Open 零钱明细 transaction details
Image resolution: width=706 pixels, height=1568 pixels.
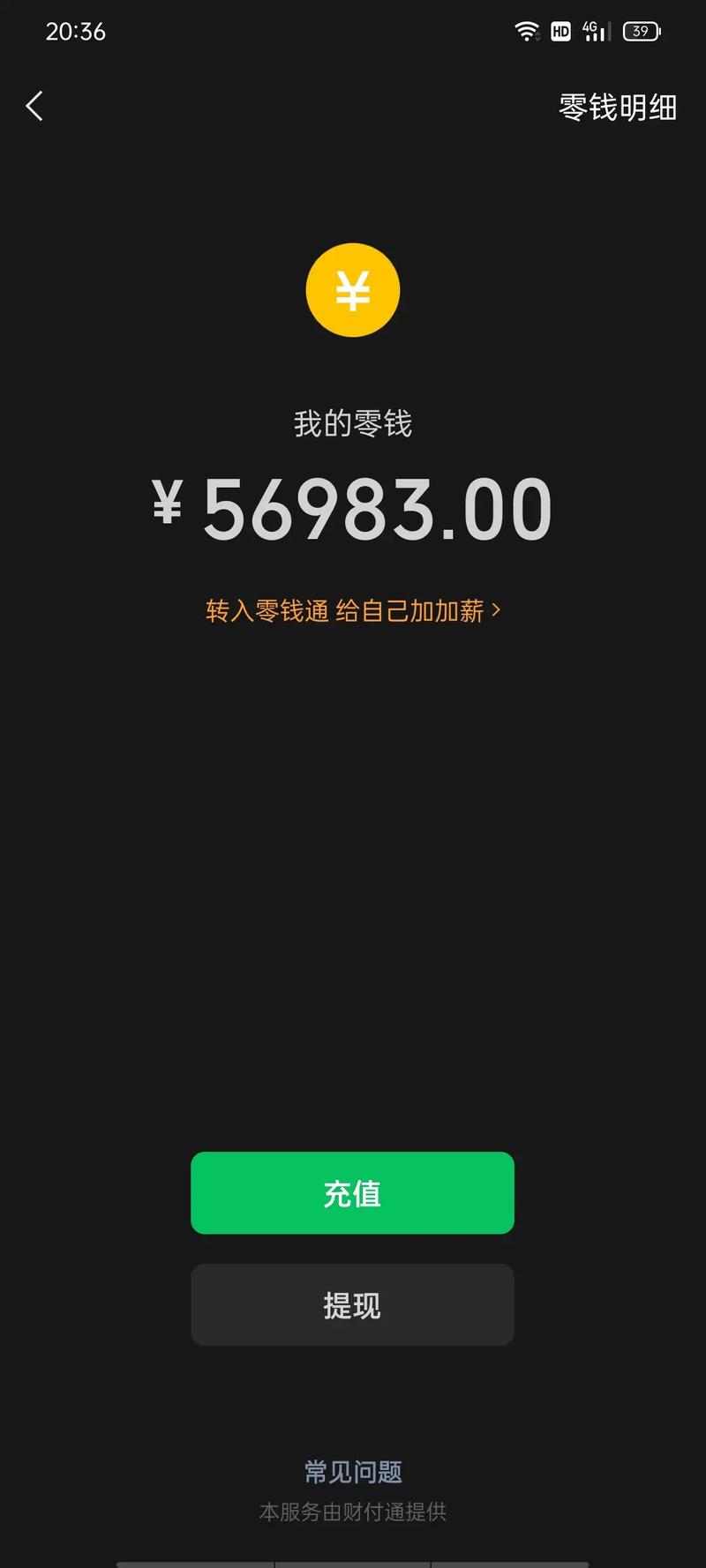[x=617, y=108]
